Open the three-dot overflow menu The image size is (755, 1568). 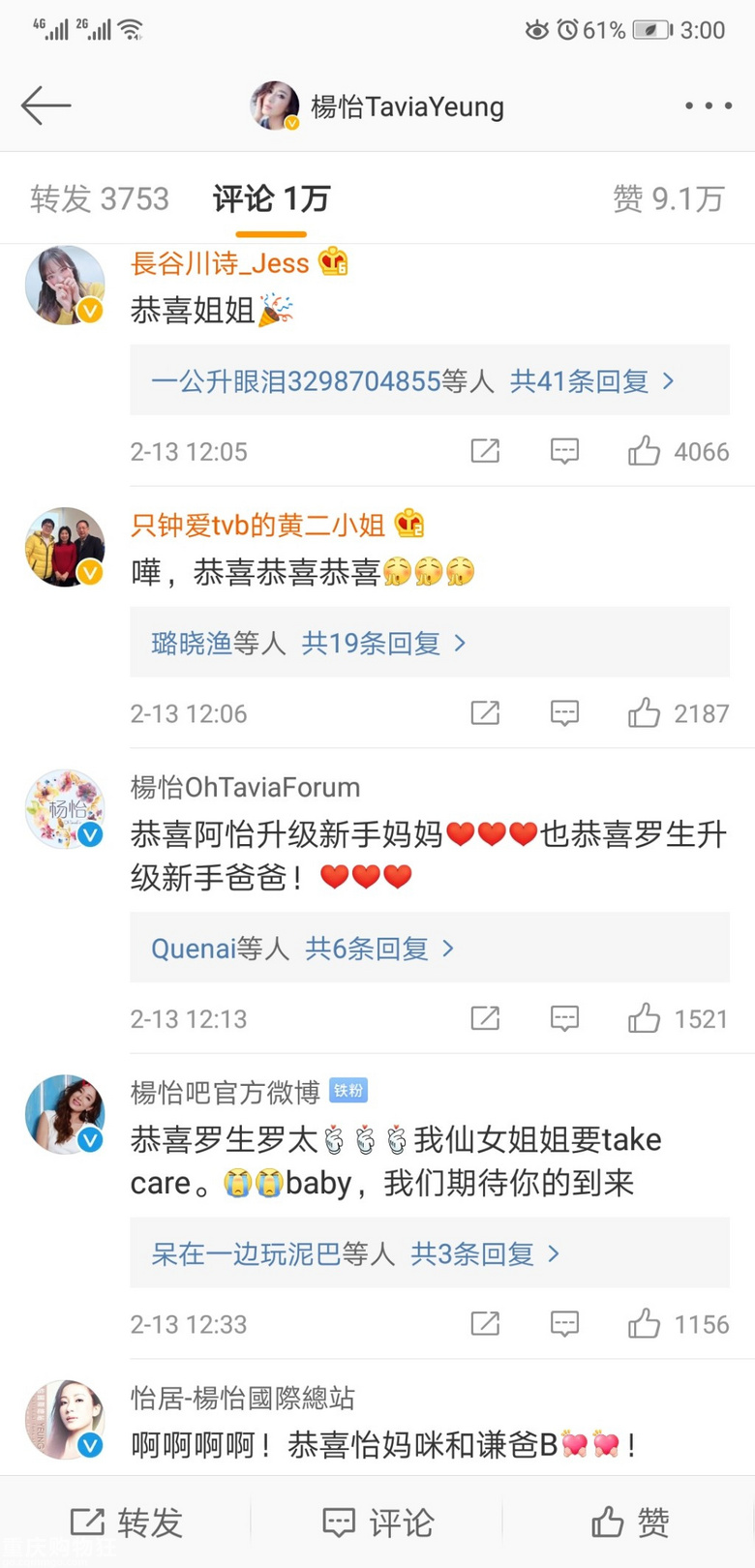709,106
